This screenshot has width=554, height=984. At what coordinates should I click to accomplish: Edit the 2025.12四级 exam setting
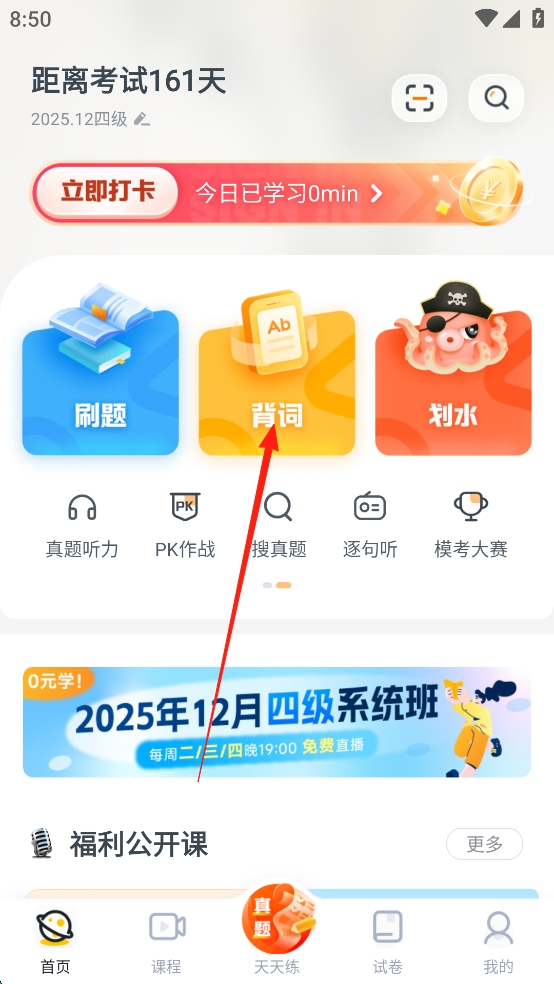click(x=90, y=119)
